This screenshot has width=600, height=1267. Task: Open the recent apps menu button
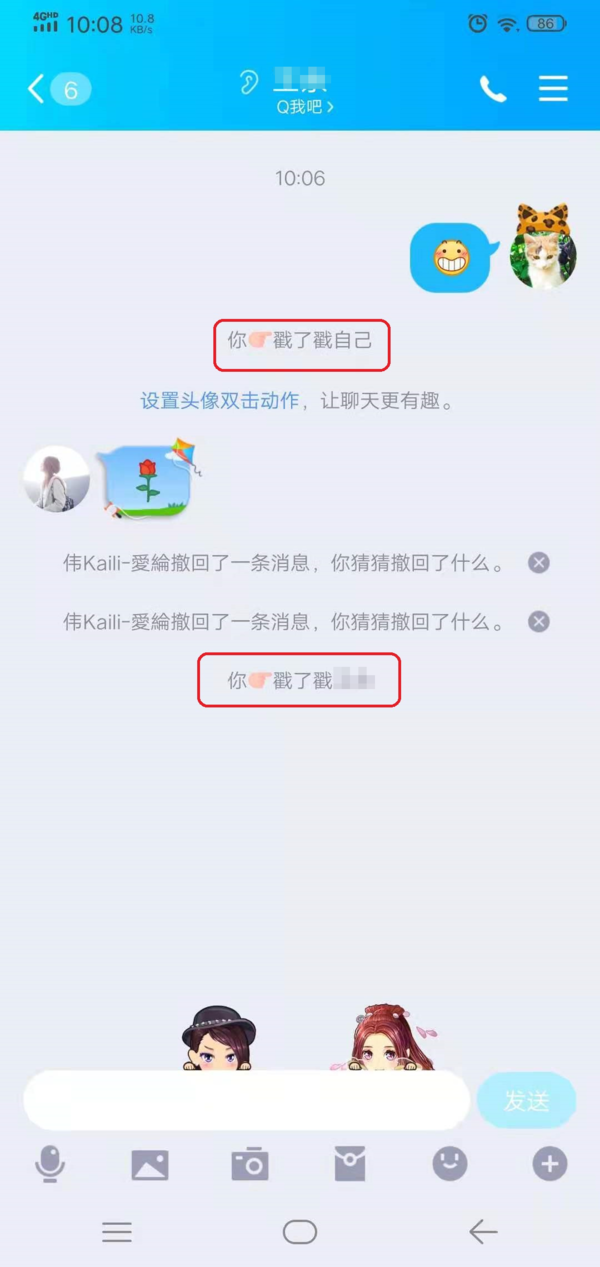pos(117,1232)
